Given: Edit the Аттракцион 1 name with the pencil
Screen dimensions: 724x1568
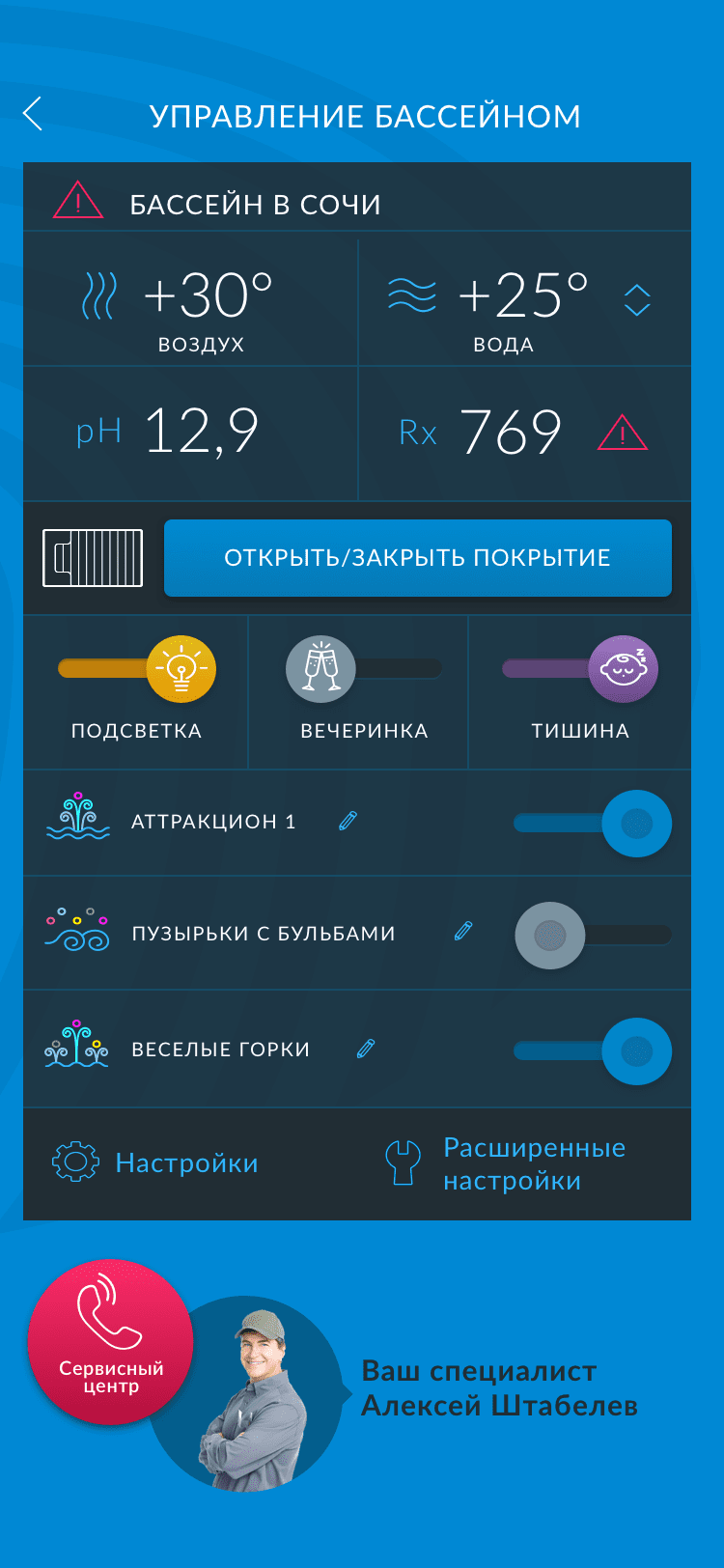Looking at the screenshot, I should click(348, 821).
